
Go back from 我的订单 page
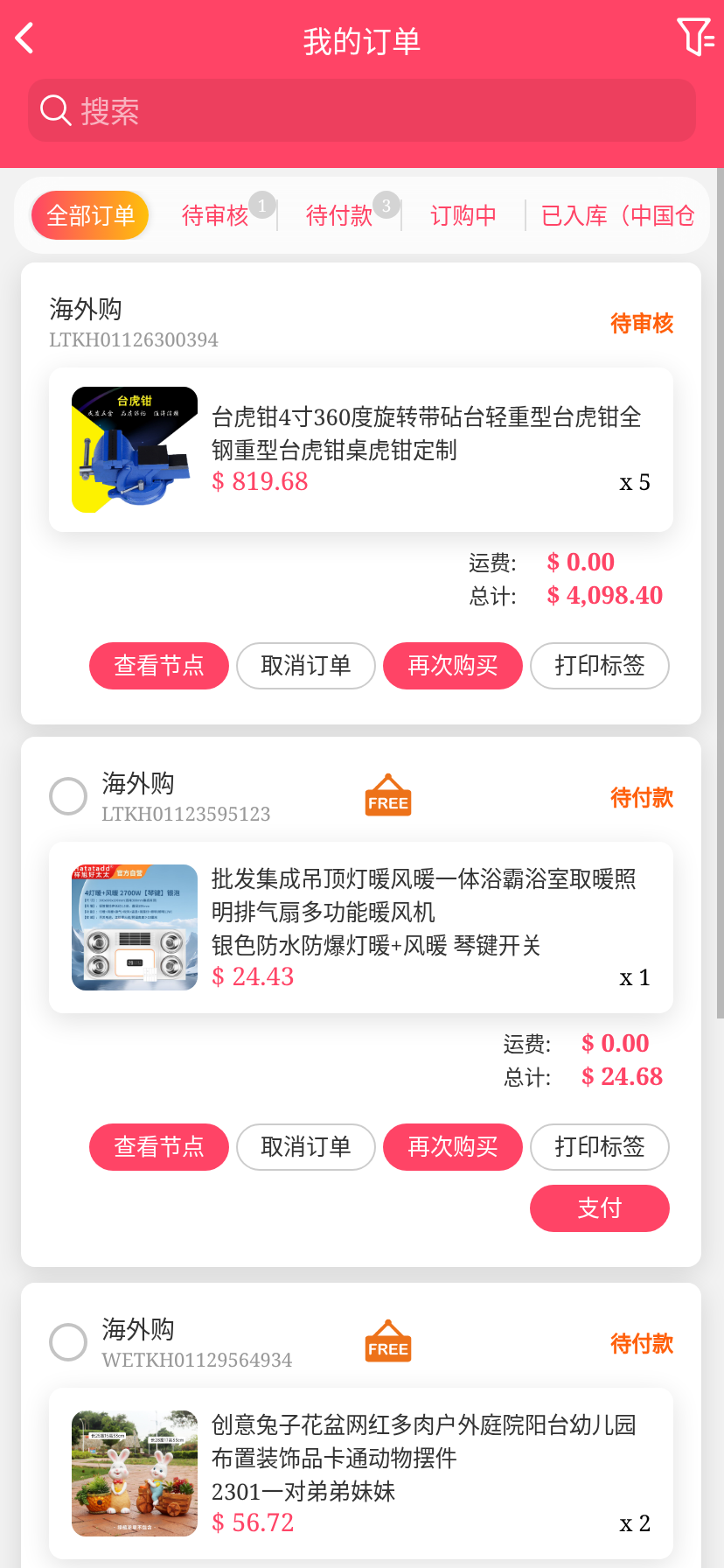[x=25, y=38]
